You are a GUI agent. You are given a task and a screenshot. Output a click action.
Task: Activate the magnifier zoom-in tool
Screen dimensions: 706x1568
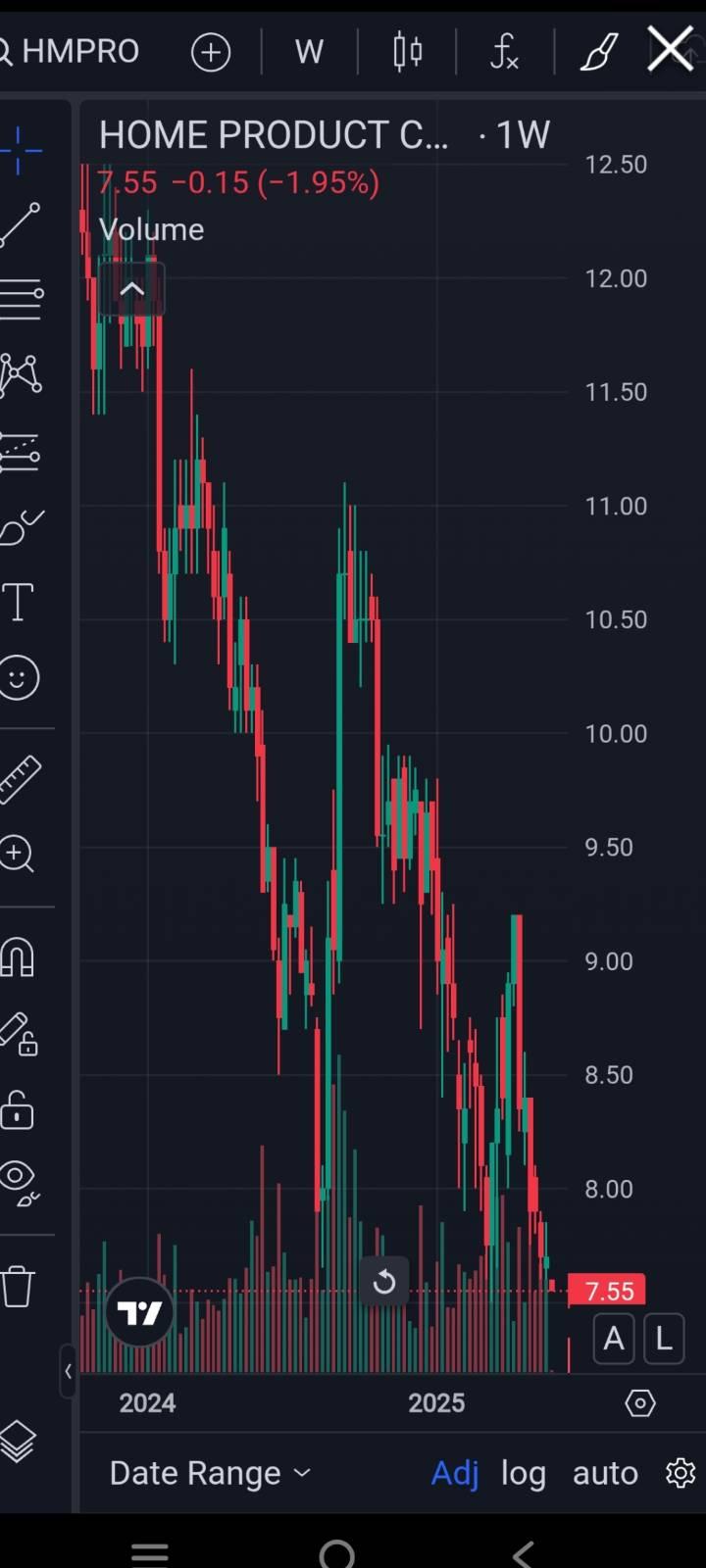[x=18, y=855]
